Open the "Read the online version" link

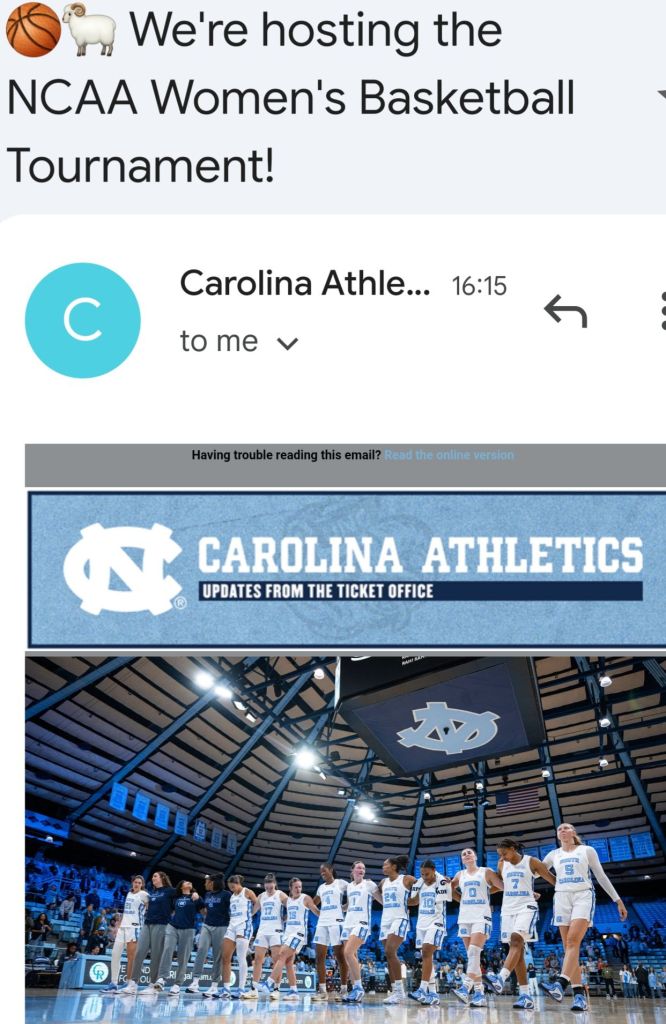(x=449, y=455)
